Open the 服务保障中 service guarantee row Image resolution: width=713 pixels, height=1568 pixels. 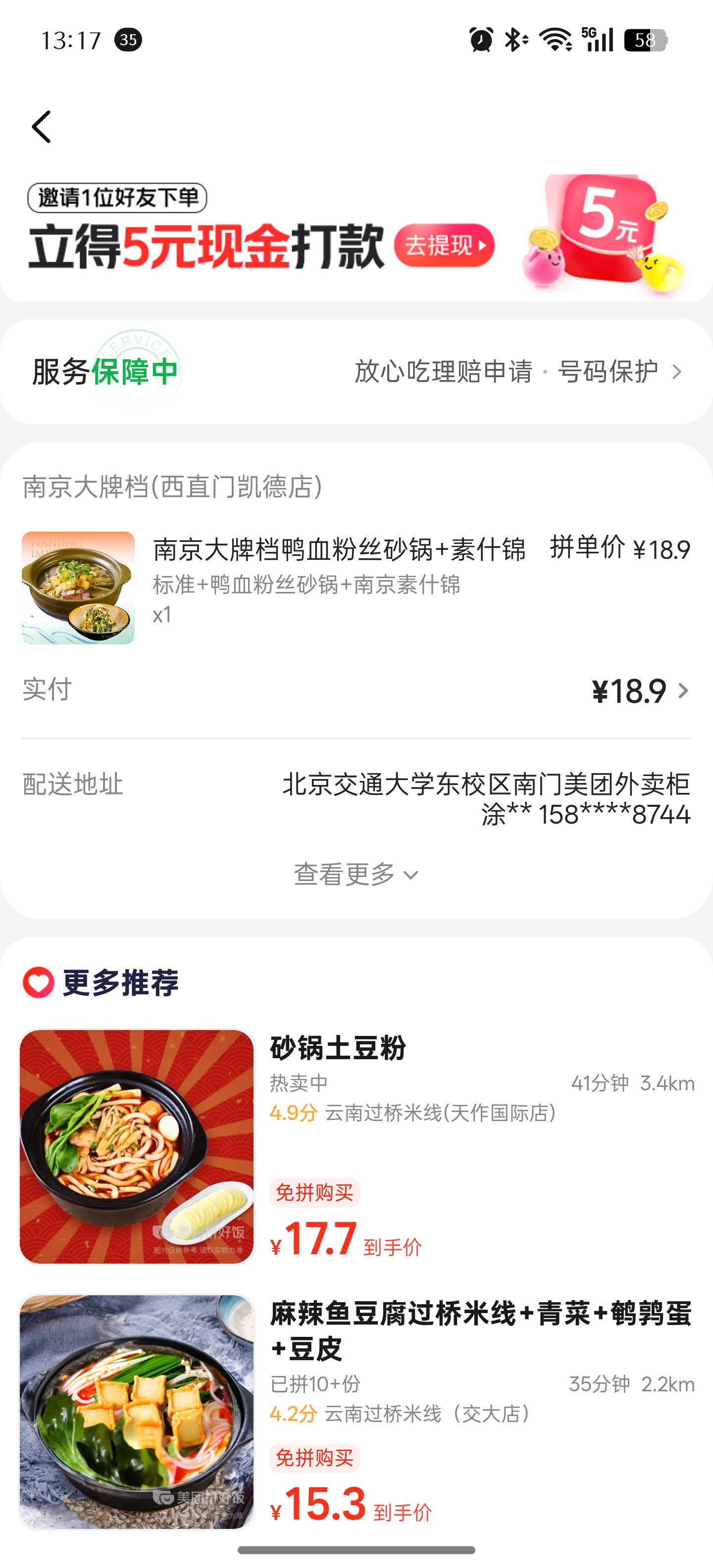tap(356, 371)
